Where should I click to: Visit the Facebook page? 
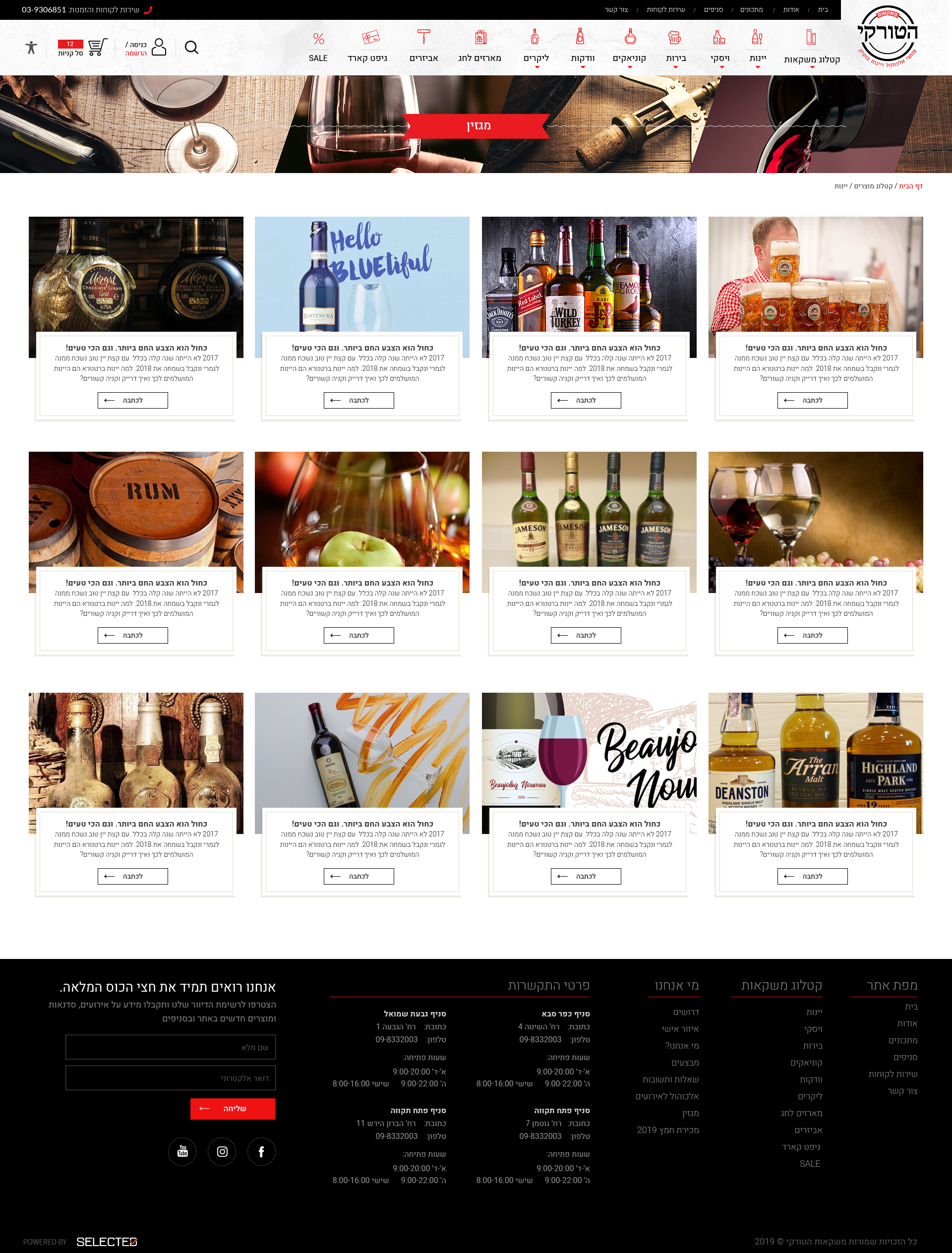[x=261, y=1151]
